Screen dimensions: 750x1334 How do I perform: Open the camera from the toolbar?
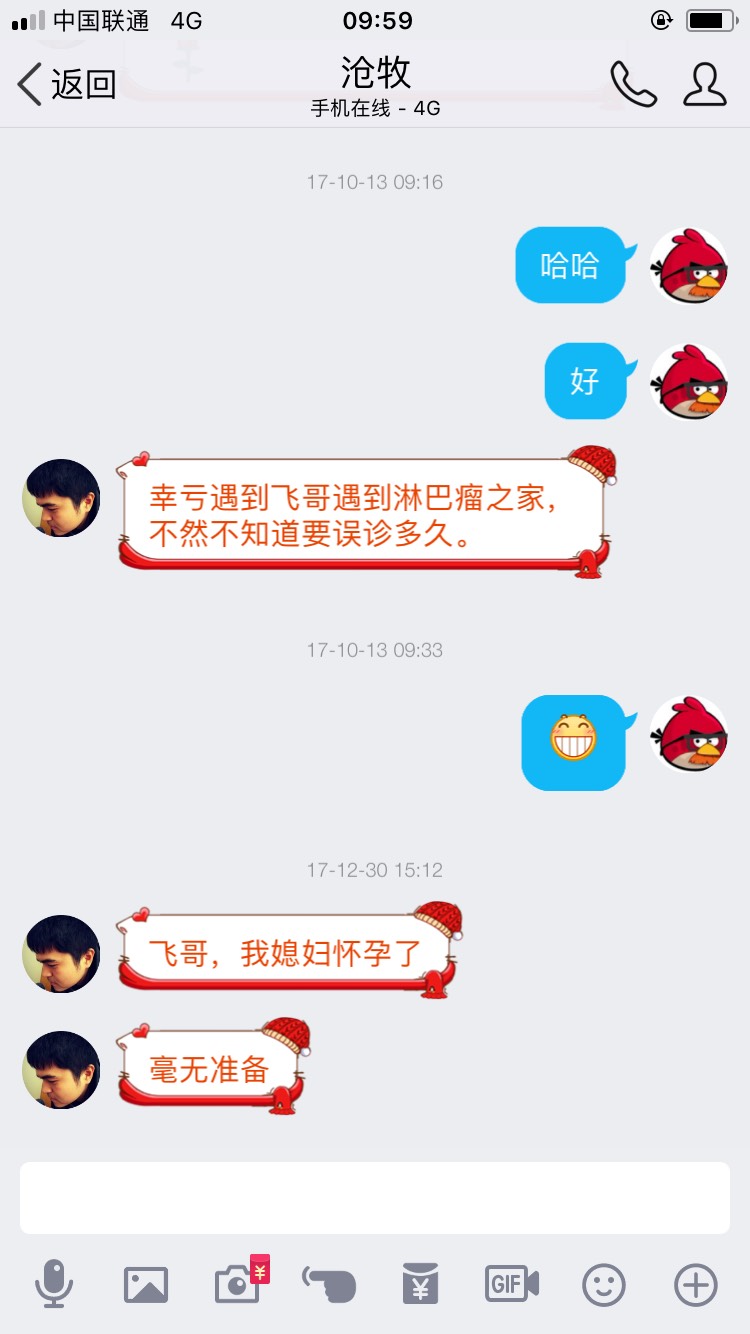click(238, 1284)
